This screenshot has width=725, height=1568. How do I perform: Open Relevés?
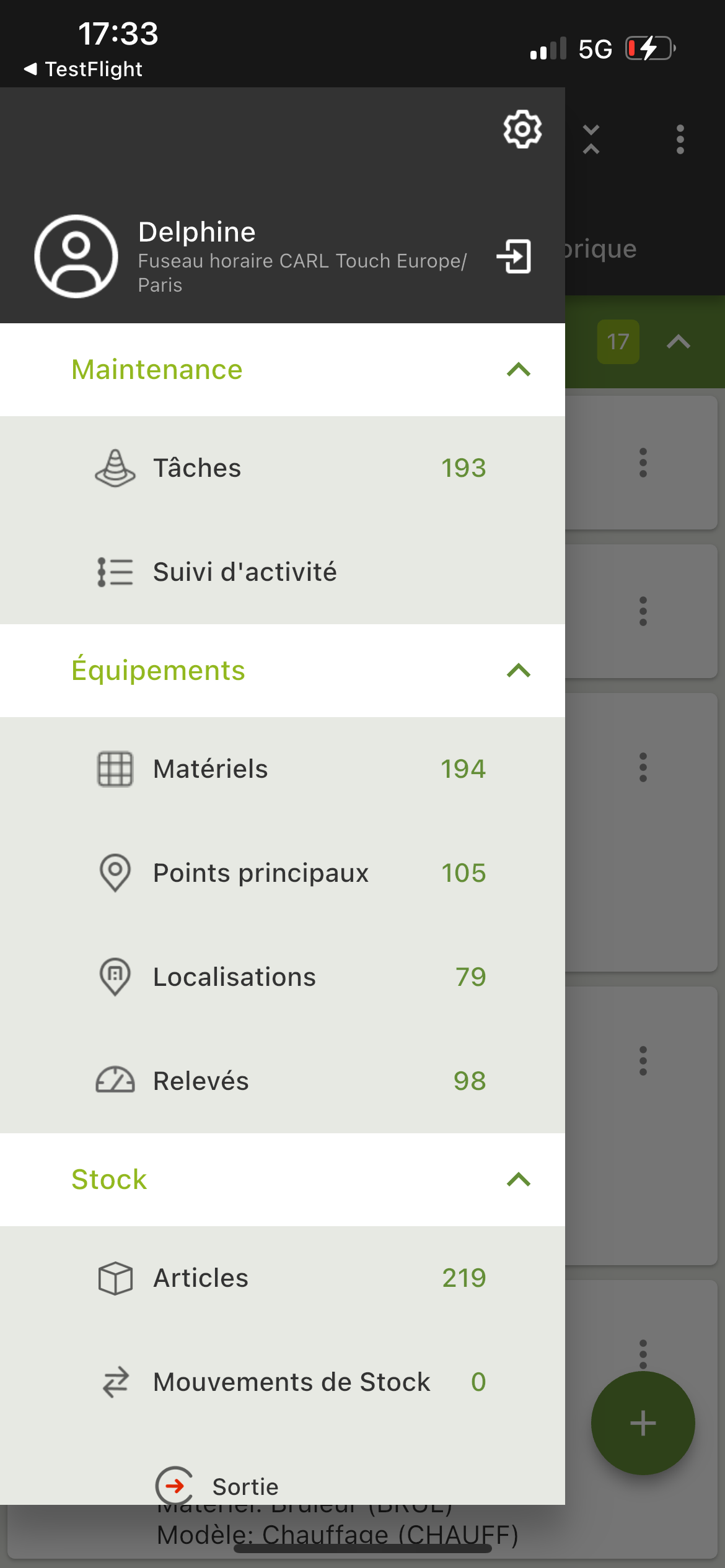click(283, 1081)
